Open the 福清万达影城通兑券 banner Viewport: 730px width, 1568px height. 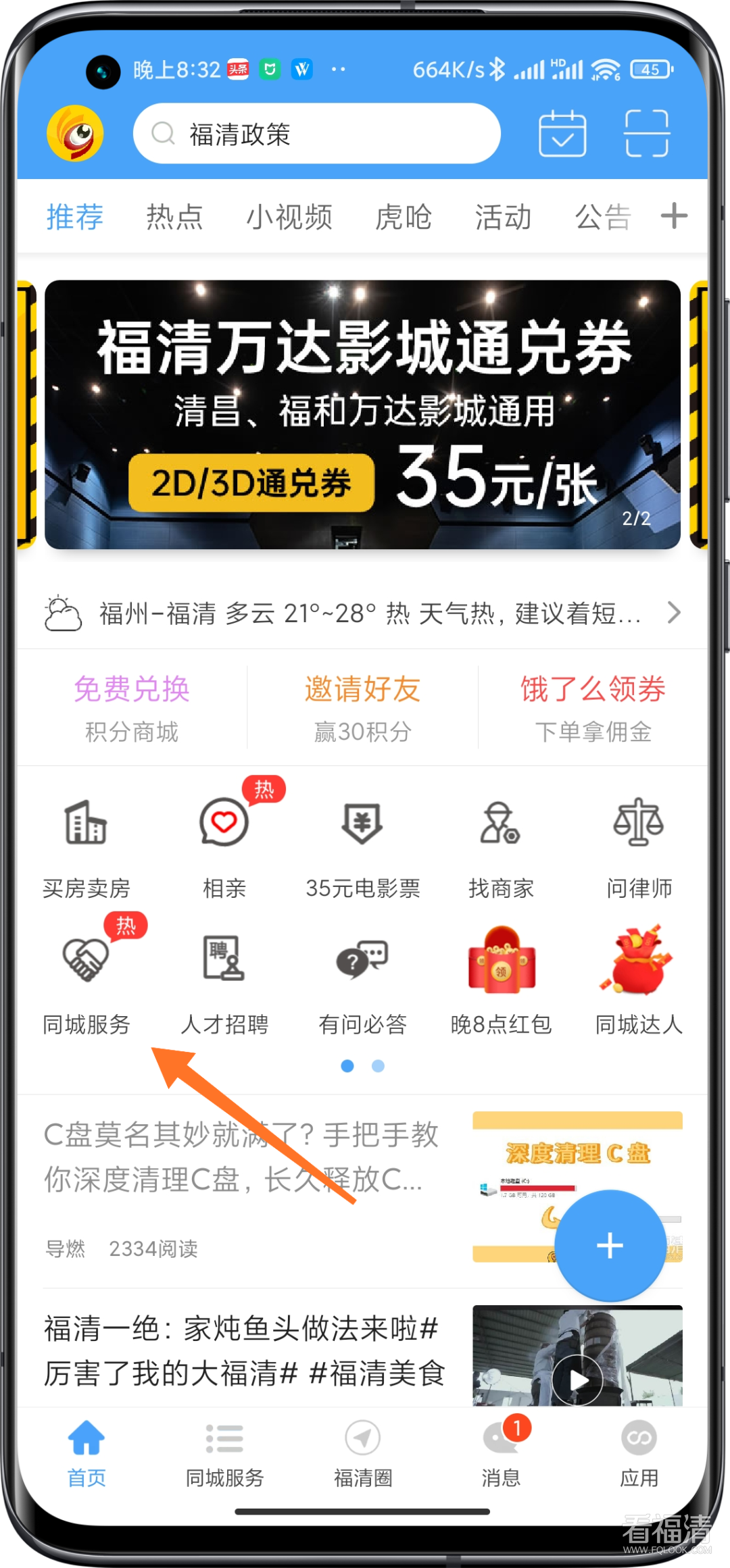click(362, 414)
